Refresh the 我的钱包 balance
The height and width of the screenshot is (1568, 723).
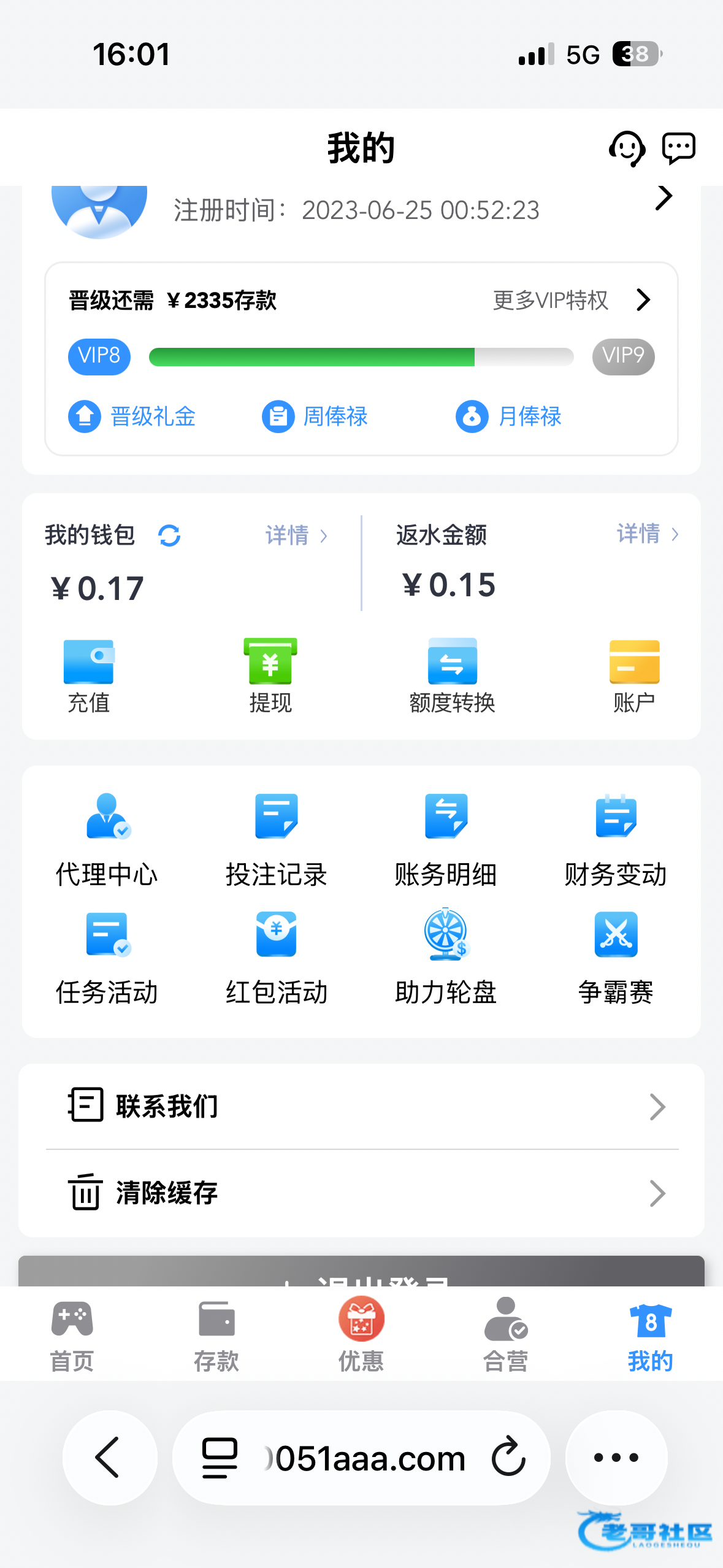[x=169, y=536]
